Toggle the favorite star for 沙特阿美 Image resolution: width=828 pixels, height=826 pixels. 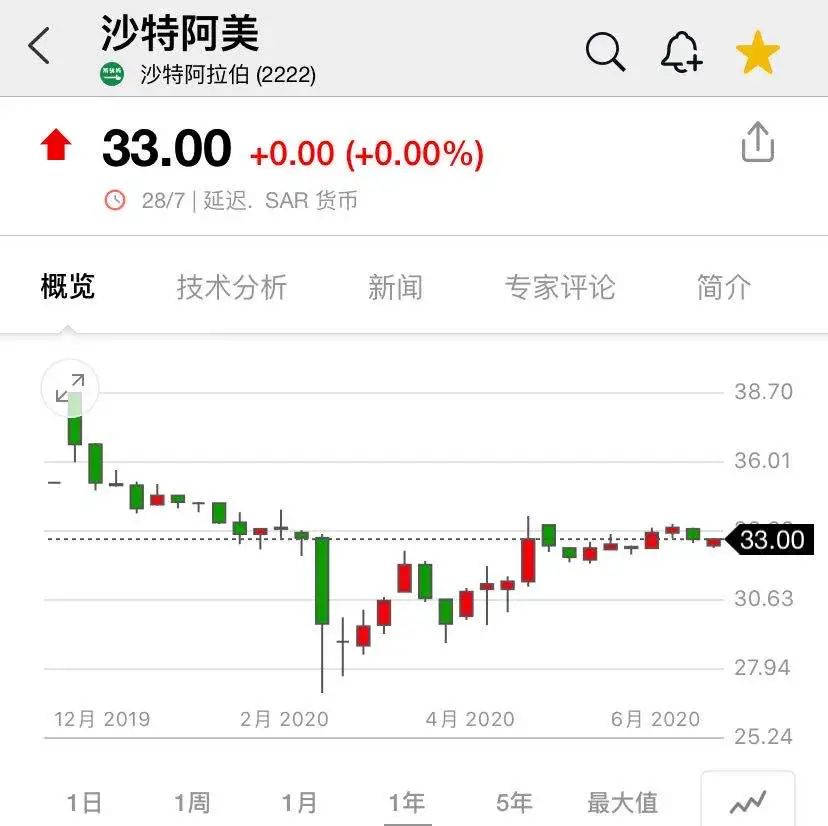click(758, 51)
